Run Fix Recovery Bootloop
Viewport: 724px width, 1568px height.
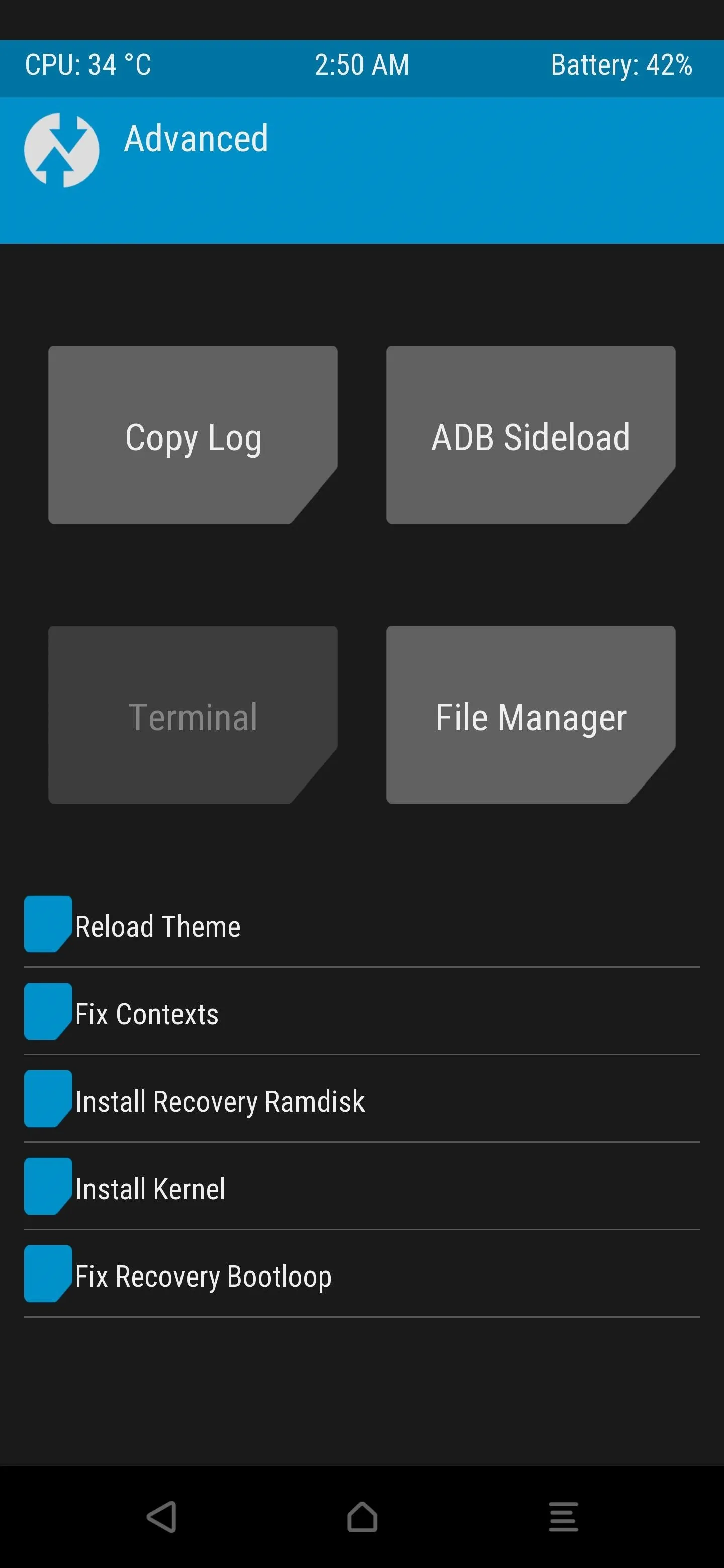tap(361, 1275)
